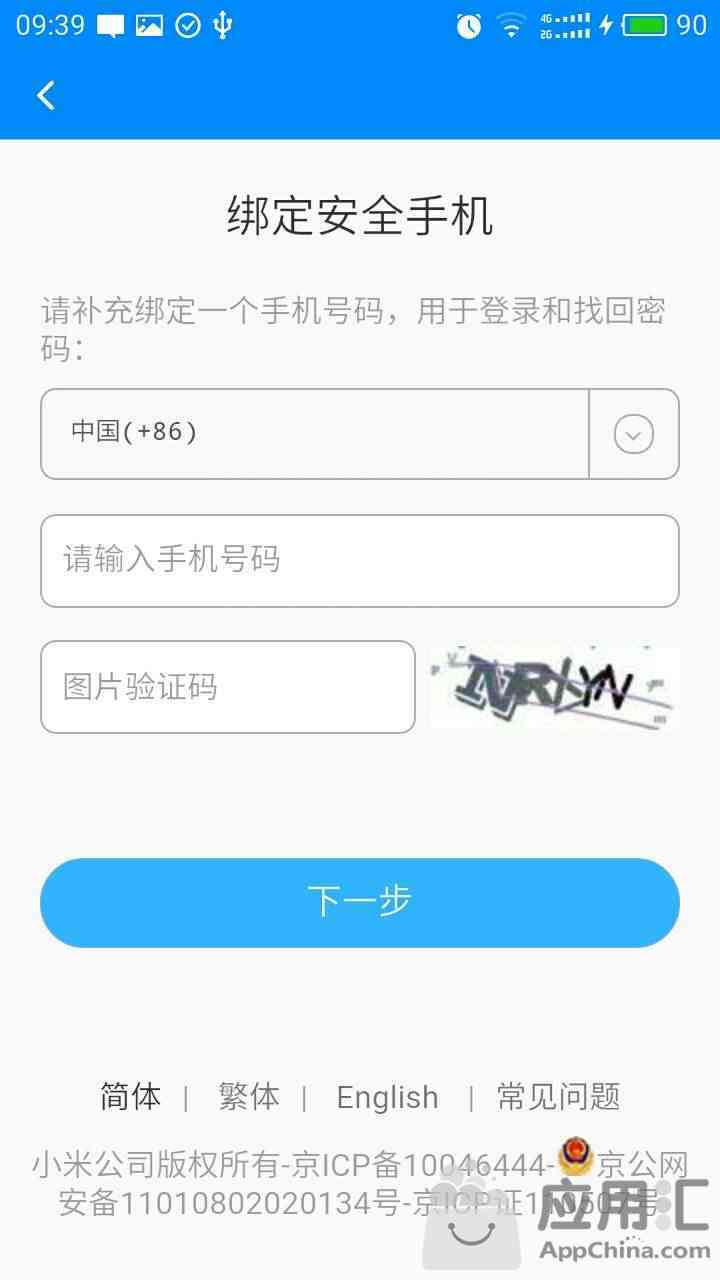Image resolution: width=720 pixels, height=1280 pixels.
Task: Refresh the captcha image
Action: coord(554,687)
